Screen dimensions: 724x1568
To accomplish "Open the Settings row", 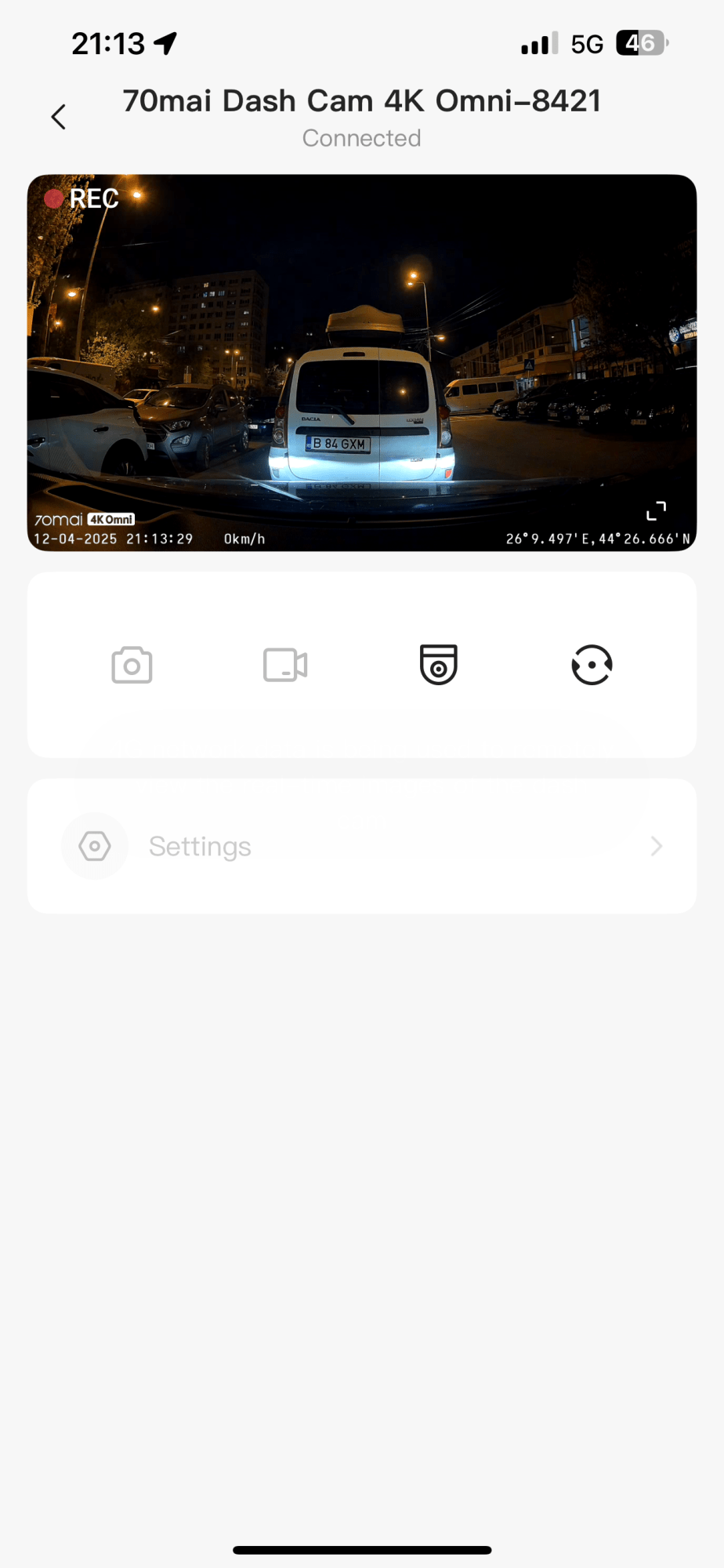I will tap(361, 846).
